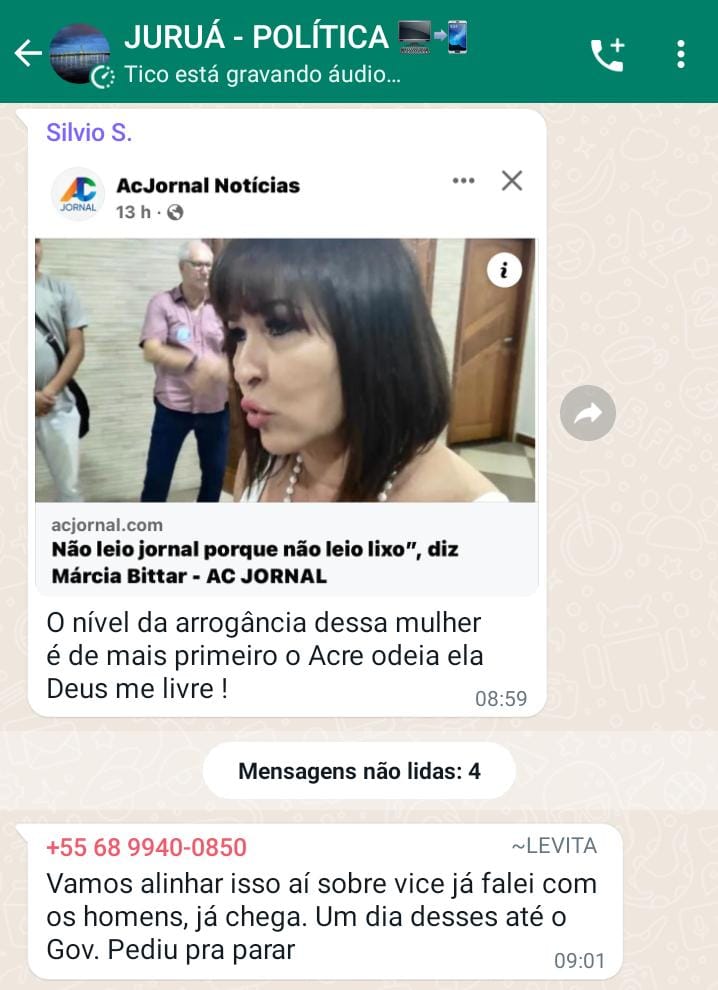Open the chat overflow menu
Viewport: 718px width, 990px height.
pyautogui.click(x=681, y=54)
